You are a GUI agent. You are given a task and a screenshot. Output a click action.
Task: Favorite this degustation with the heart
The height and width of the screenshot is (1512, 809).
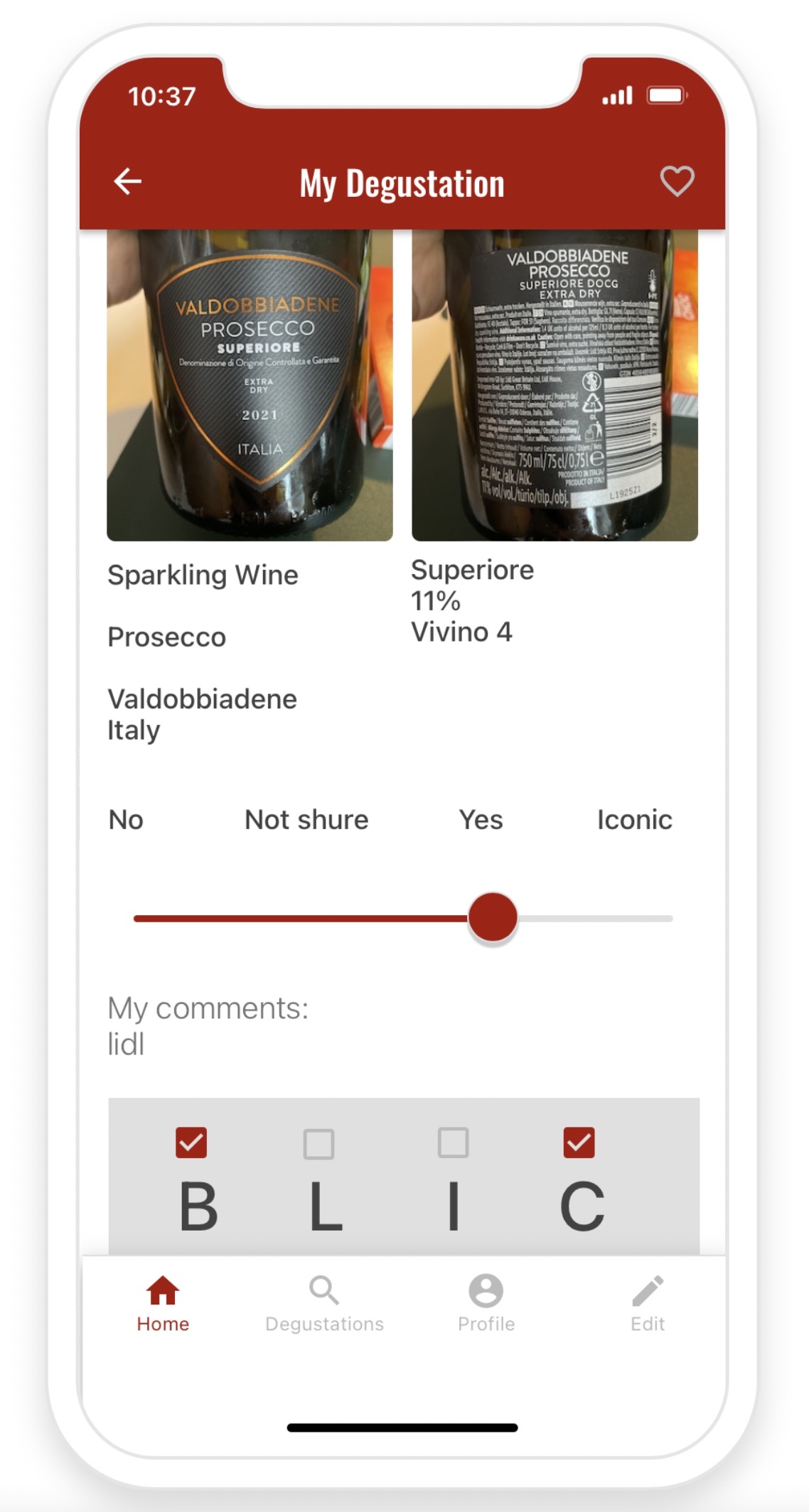677,181
